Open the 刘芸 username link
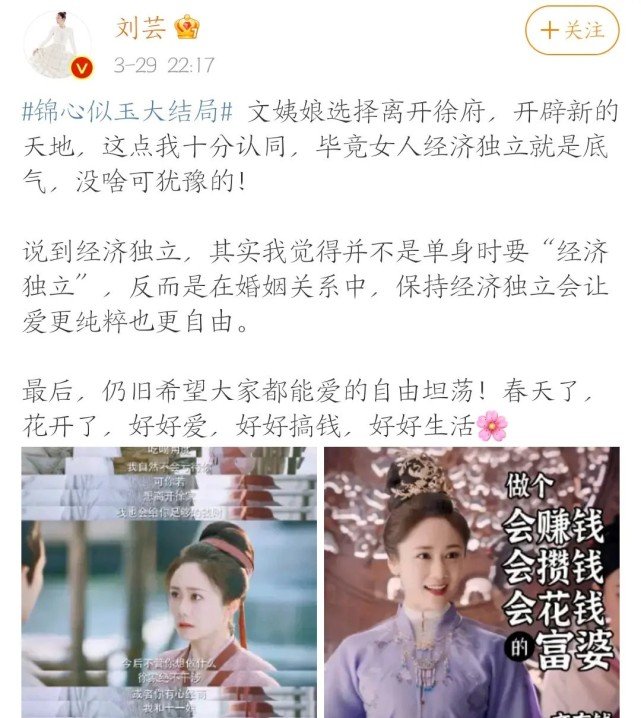The width and height of the screenshot is (641, 718). [x=140, y=27]
